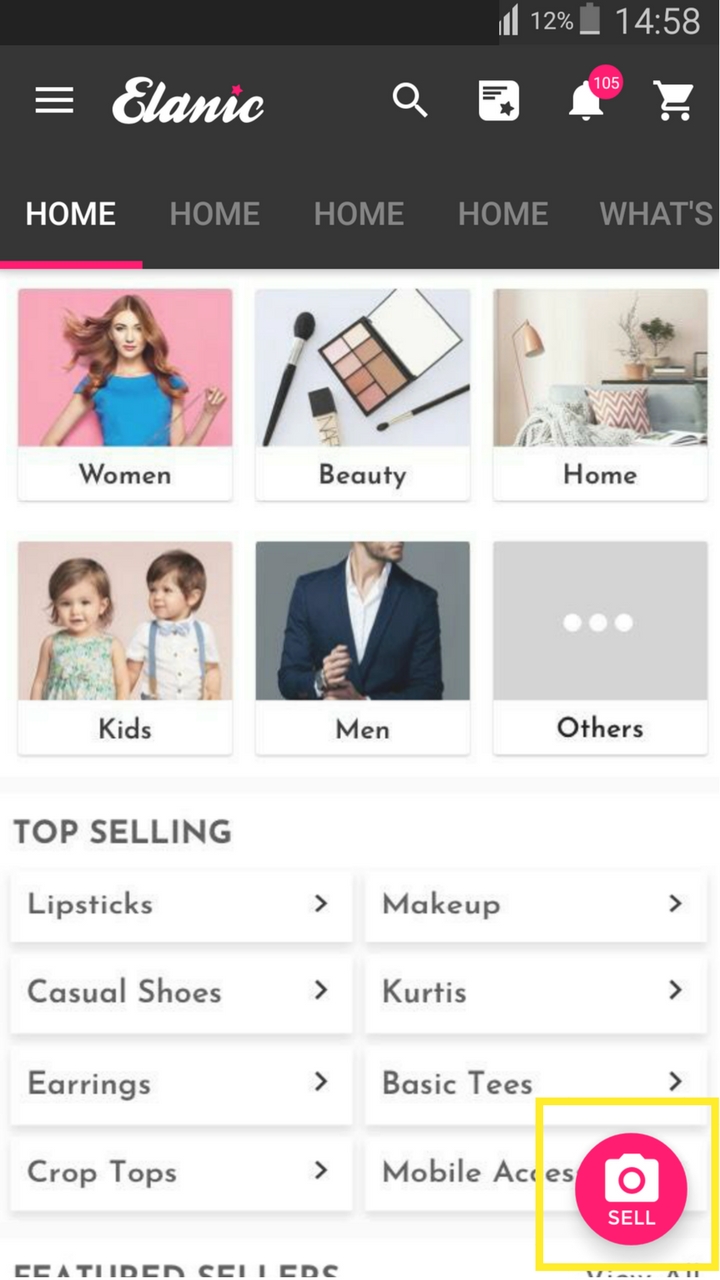
Task: Open the search icon
Action: coord(409,100)
